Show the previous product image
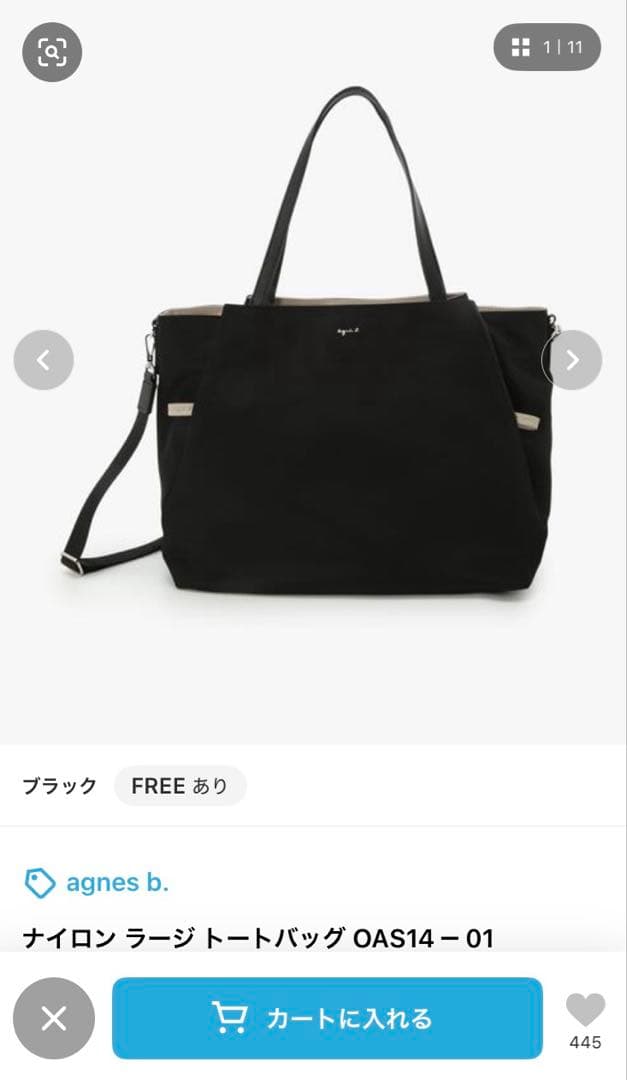This screenshot has height=1080, width=627. coord(43,360)
